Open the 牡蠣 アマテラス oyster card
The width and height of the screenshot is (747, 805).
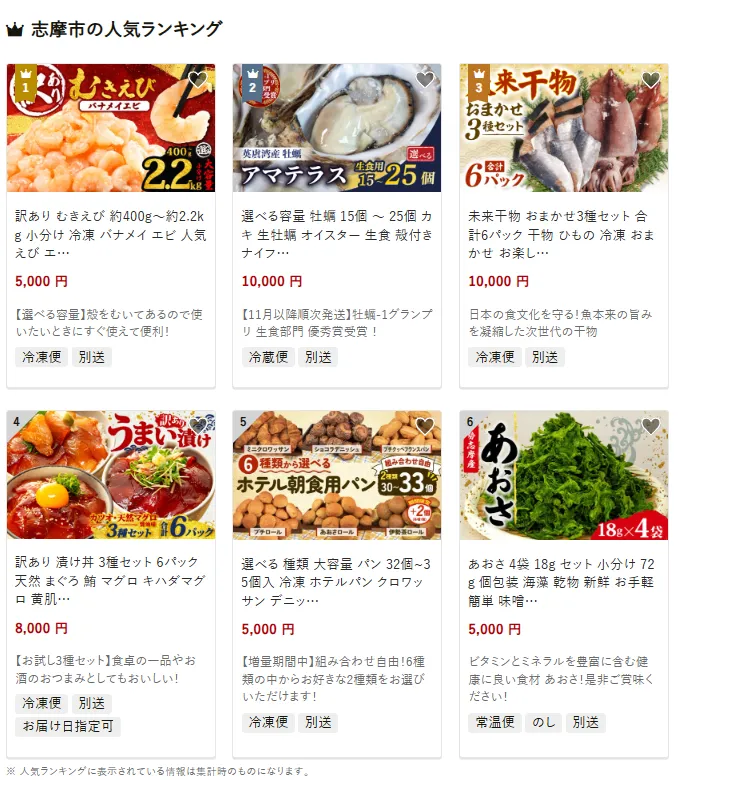[x=337, y=232]
